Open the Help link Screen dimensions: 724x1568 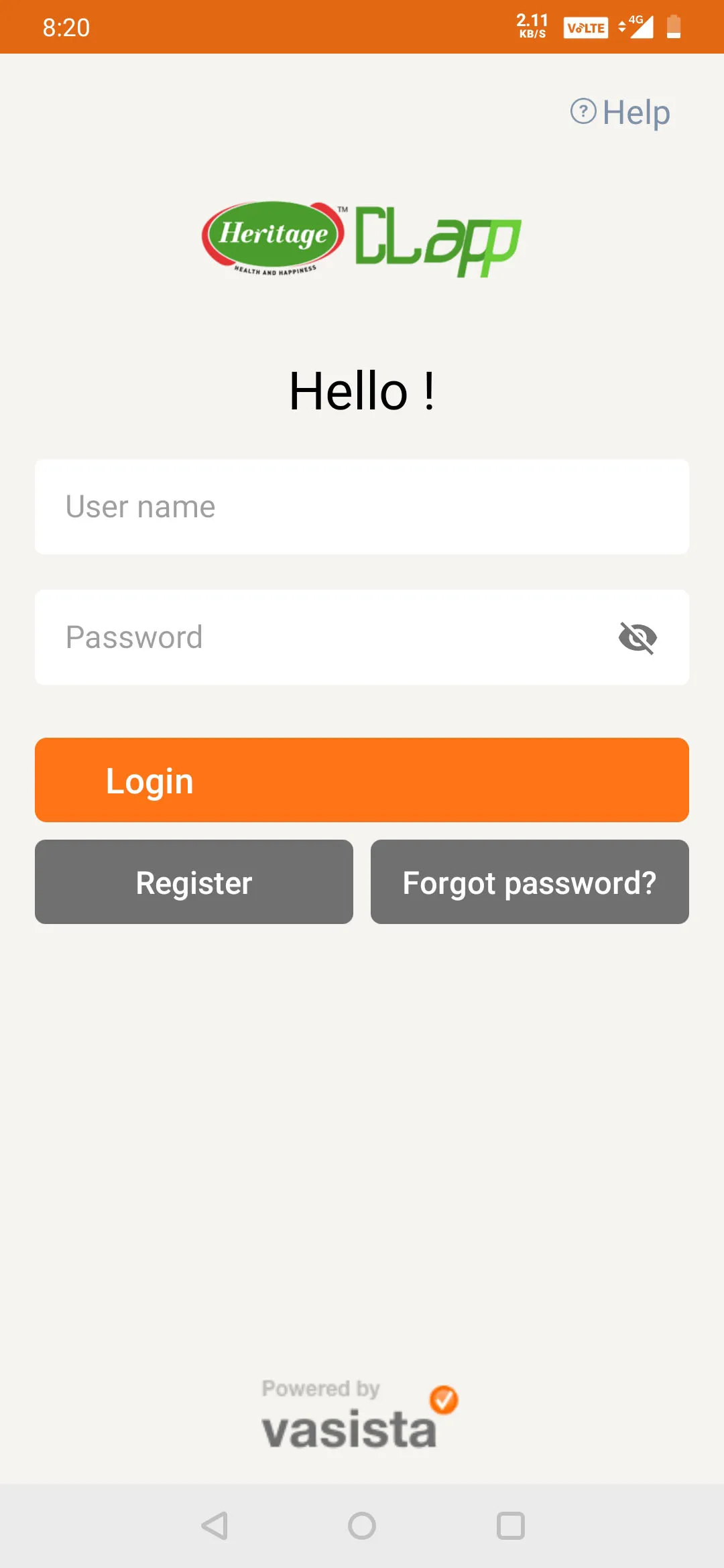[621, 112]
